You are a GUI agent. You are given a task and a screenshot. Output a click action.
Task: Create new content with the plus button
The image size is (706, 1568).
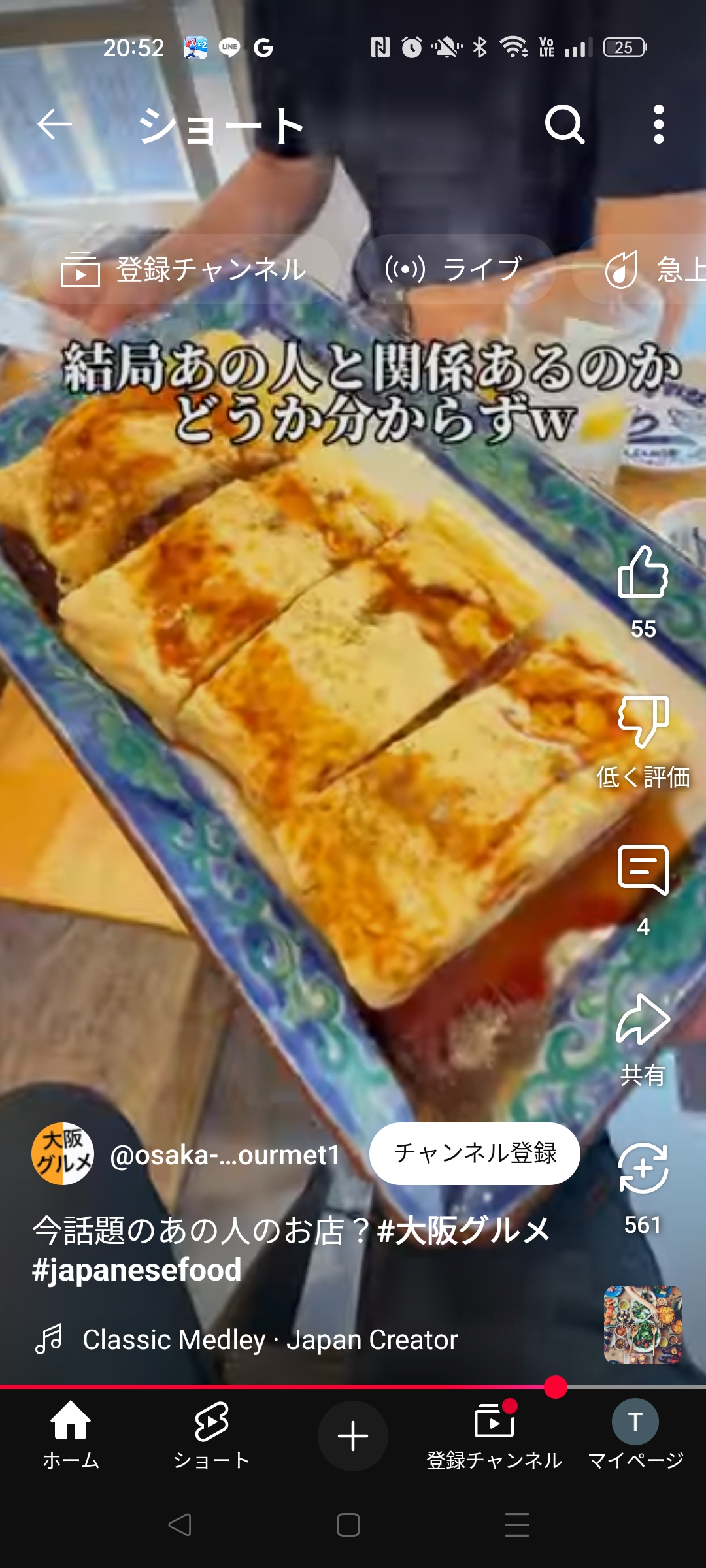[x=353, y=1436]
